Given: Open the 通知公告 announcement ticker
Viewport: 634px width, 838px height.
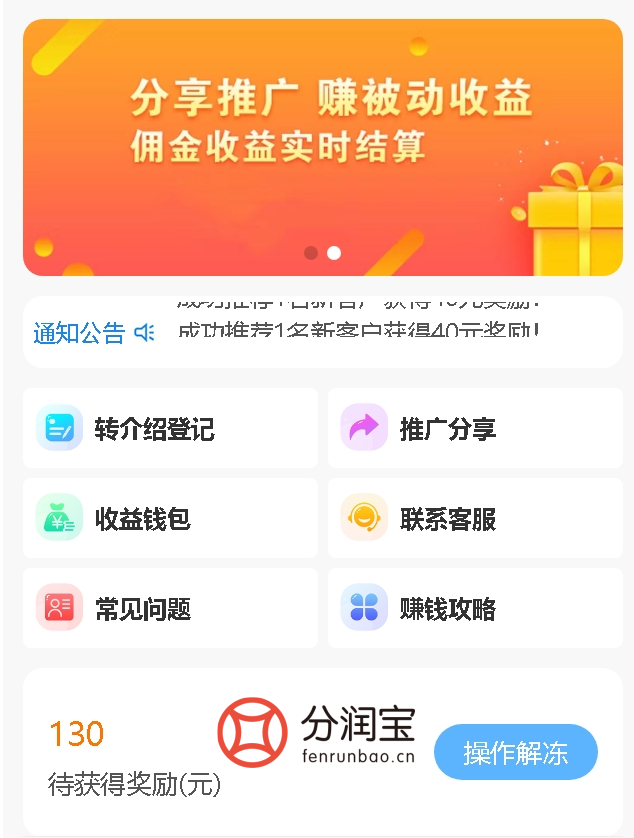Looking at the screenshot, I should 322,332.
